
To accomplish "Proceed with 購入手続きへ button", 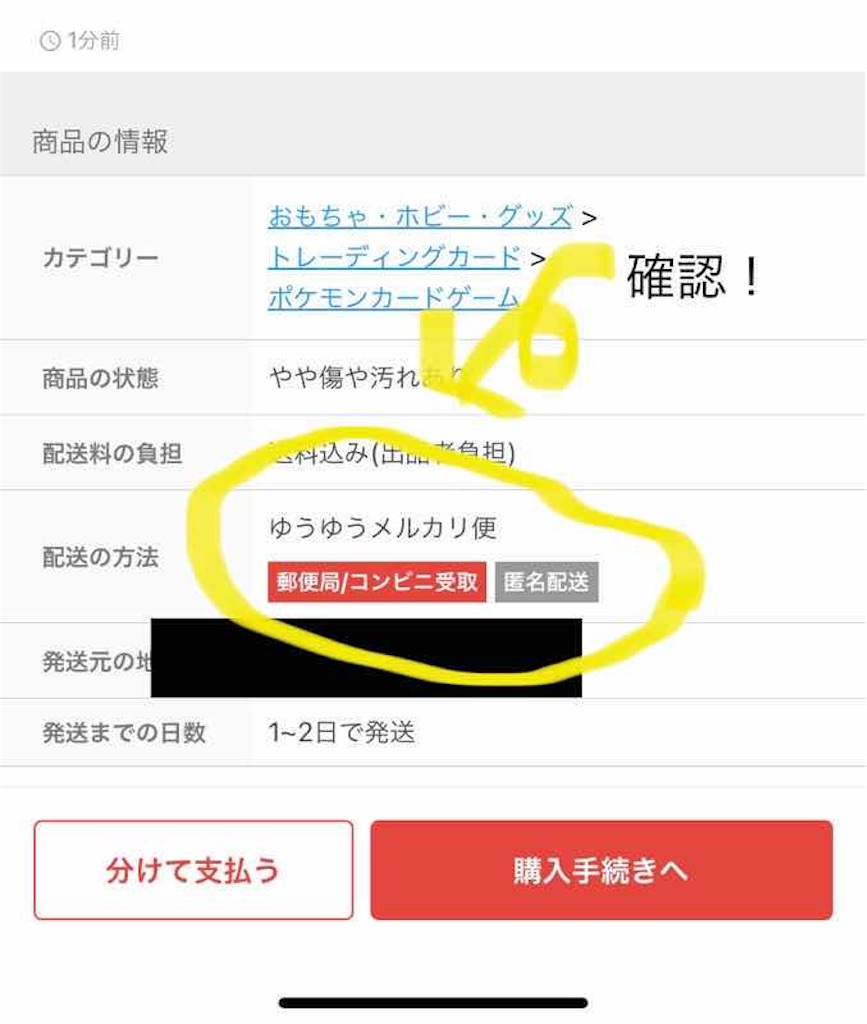I will tap(601, 870).
